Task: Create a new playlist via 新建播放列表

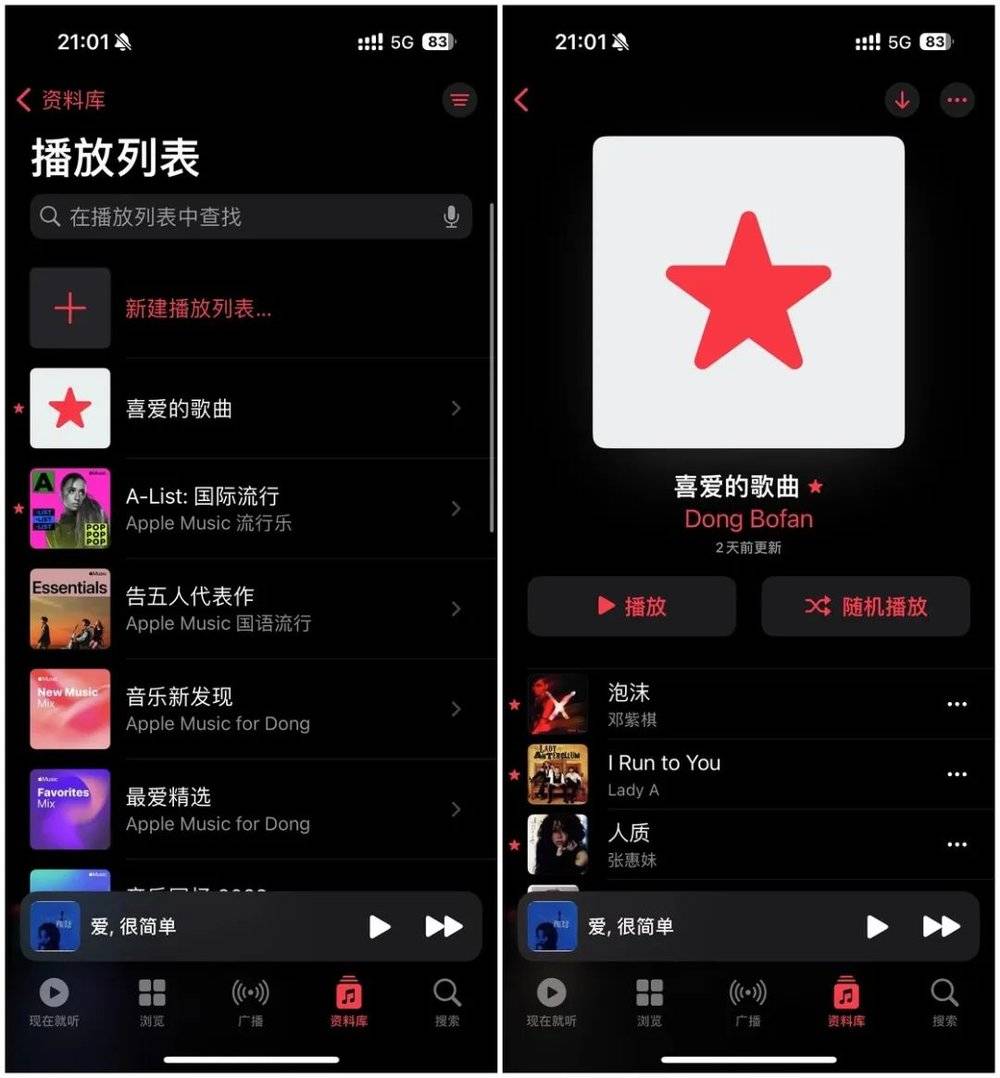Action: click(x=198, y=308)
